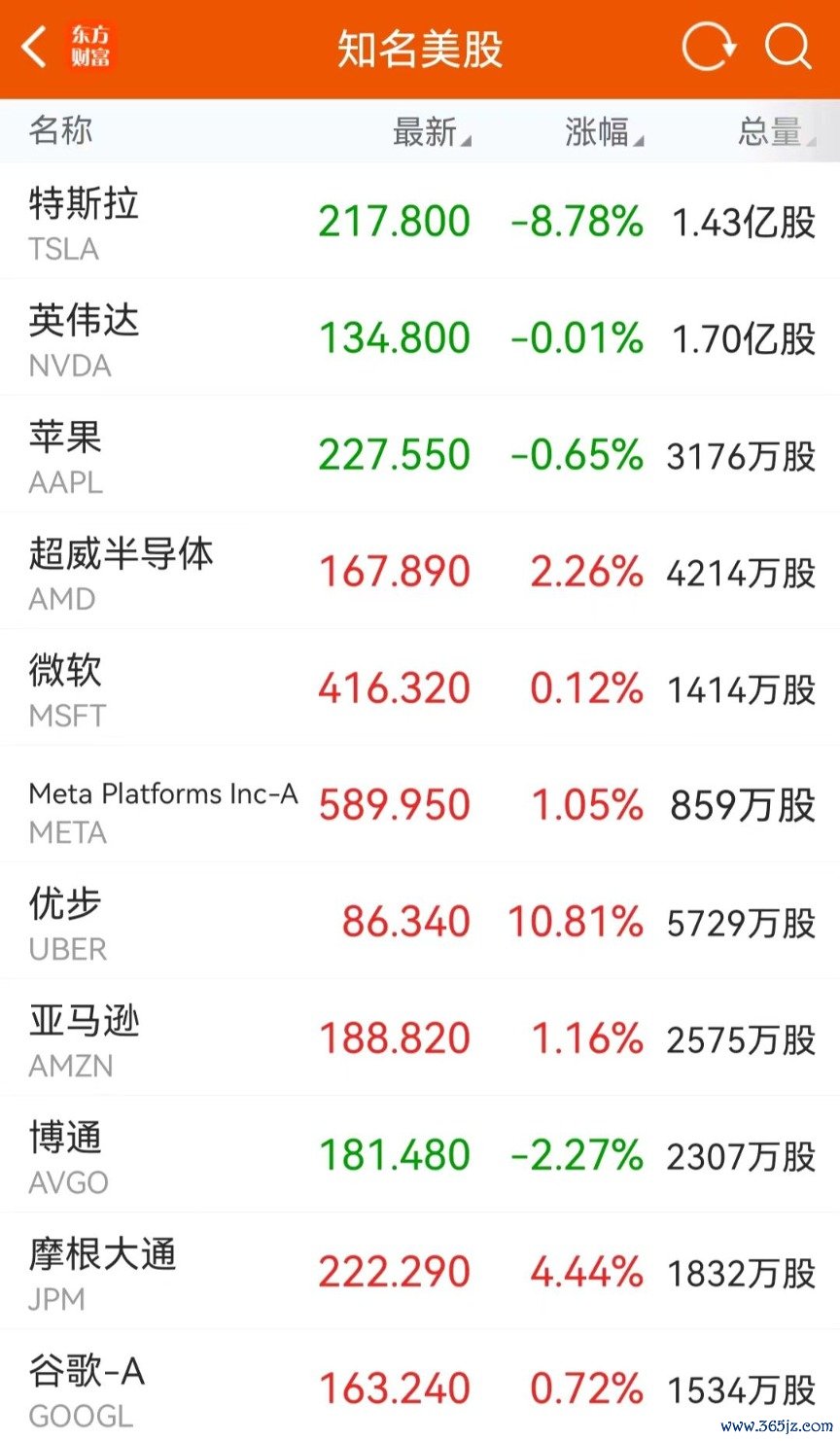840x1441 pixels.
Task: View 谷歌-A GOOGL details
Action: 420,1386
